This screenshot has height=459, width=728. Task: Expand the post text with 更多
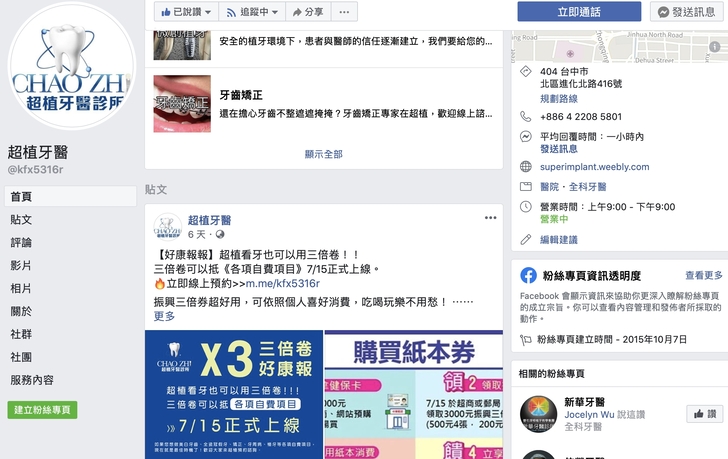pos(164,316)
